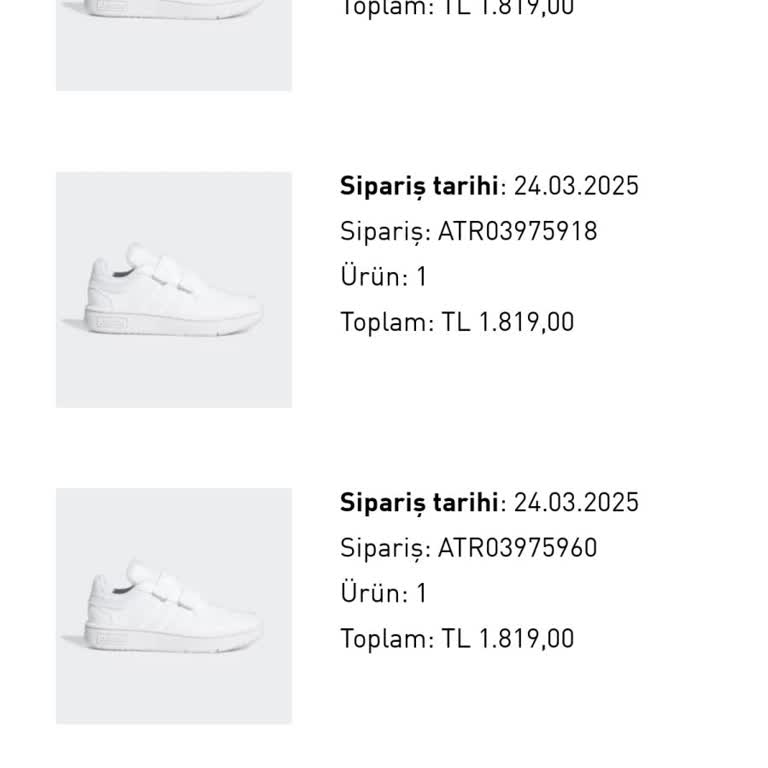Open order ATR03975918 details
Viewport: 768px width, 768px height.
468,232
